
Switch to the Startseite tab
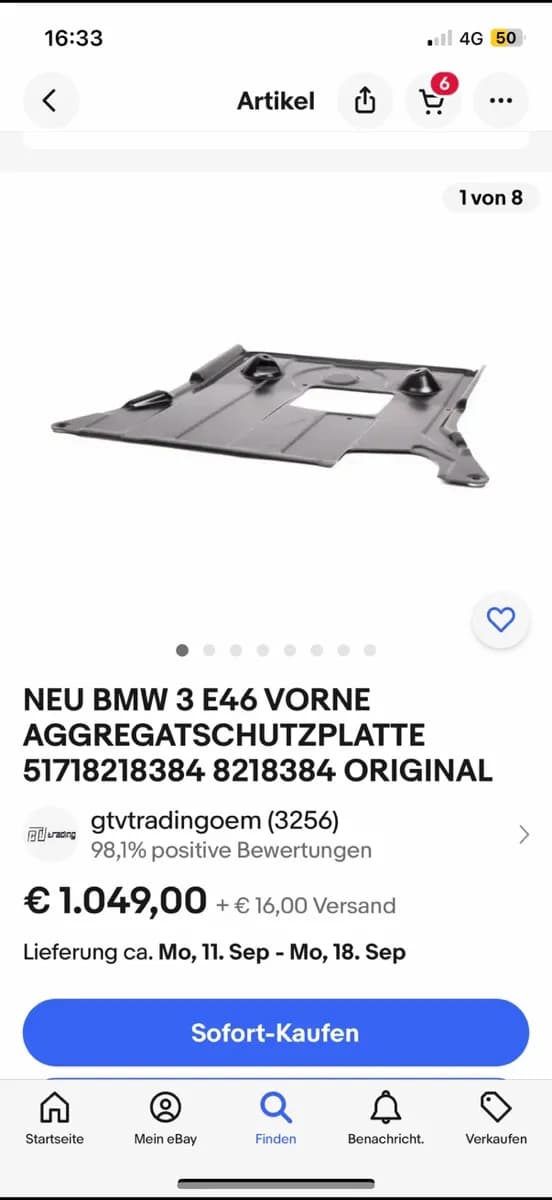[55, 1117]
